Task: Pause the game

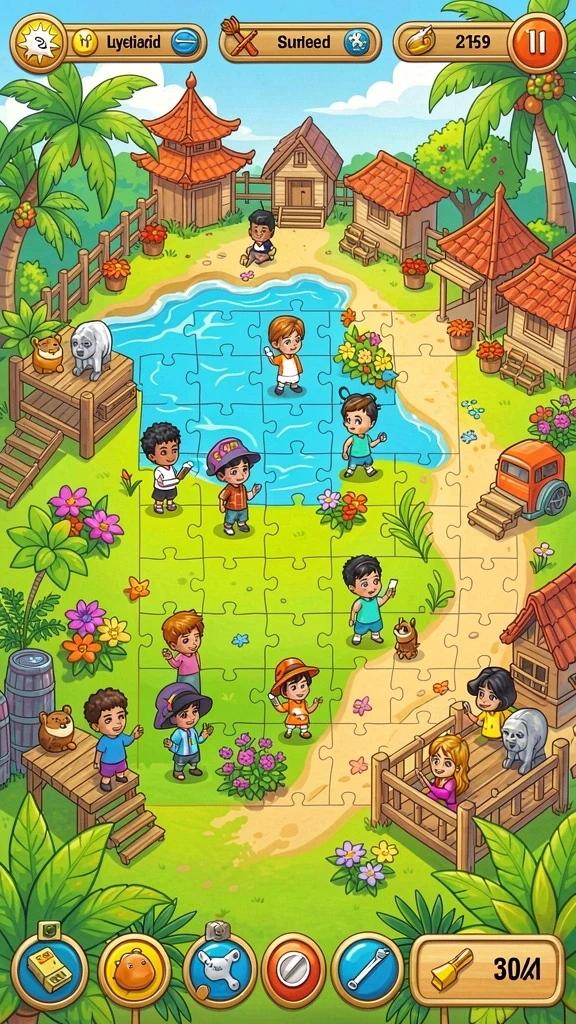Action: coord(537,43)
